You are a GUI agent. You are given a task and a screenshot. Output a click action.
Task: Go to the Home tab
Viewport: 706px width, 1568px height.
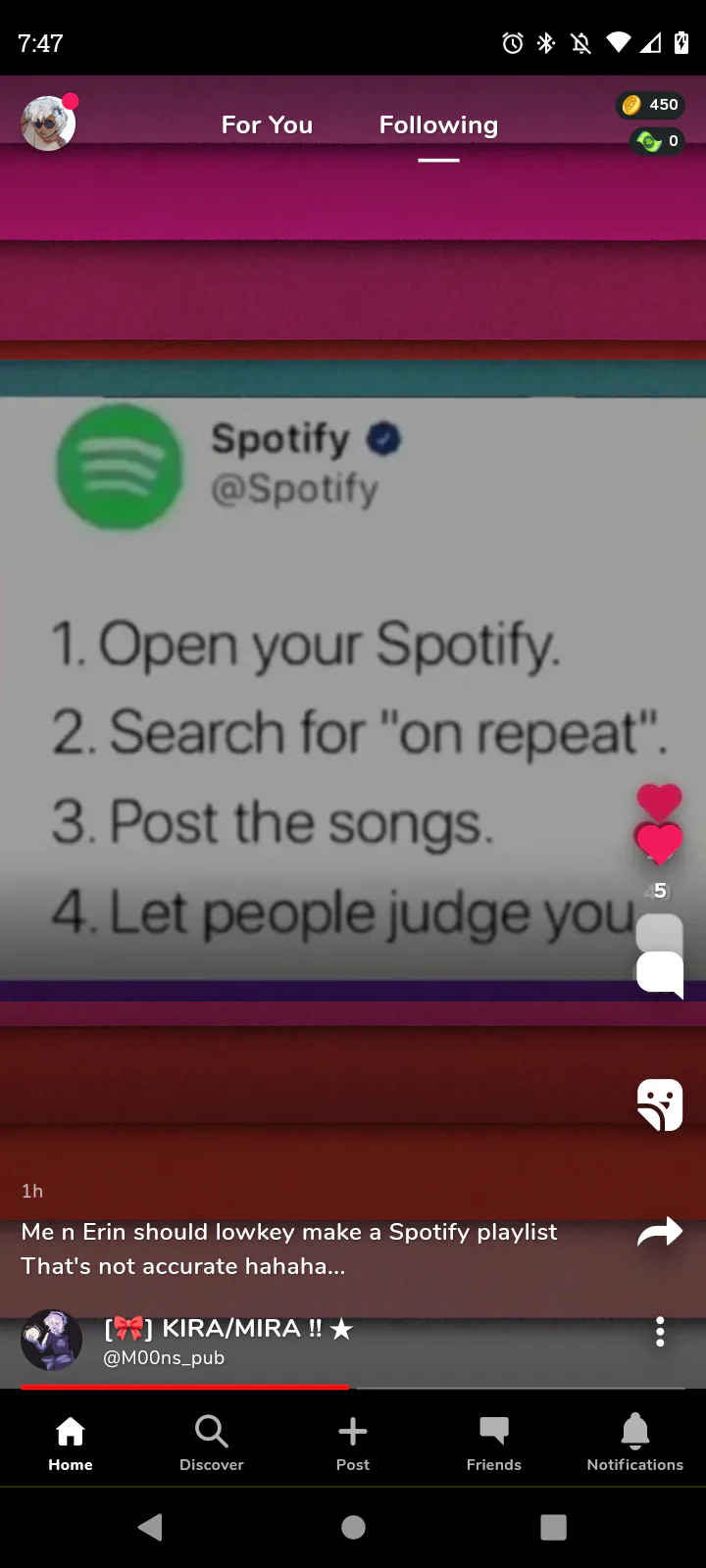71,1443
